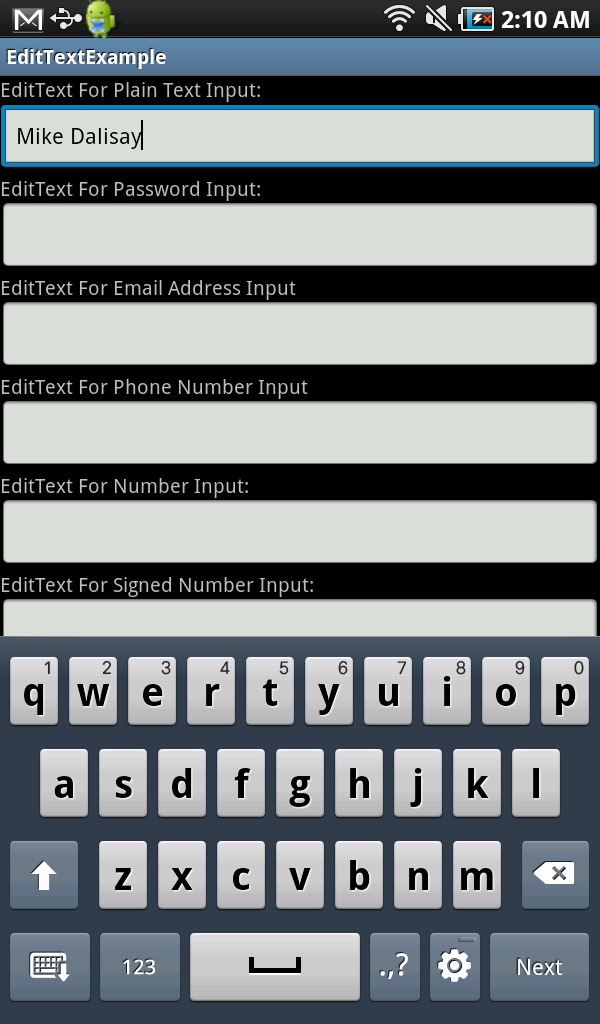This screenshot has height=1024, width=600.
Task: Tap the phone number input field
Action: pos(300,432)
